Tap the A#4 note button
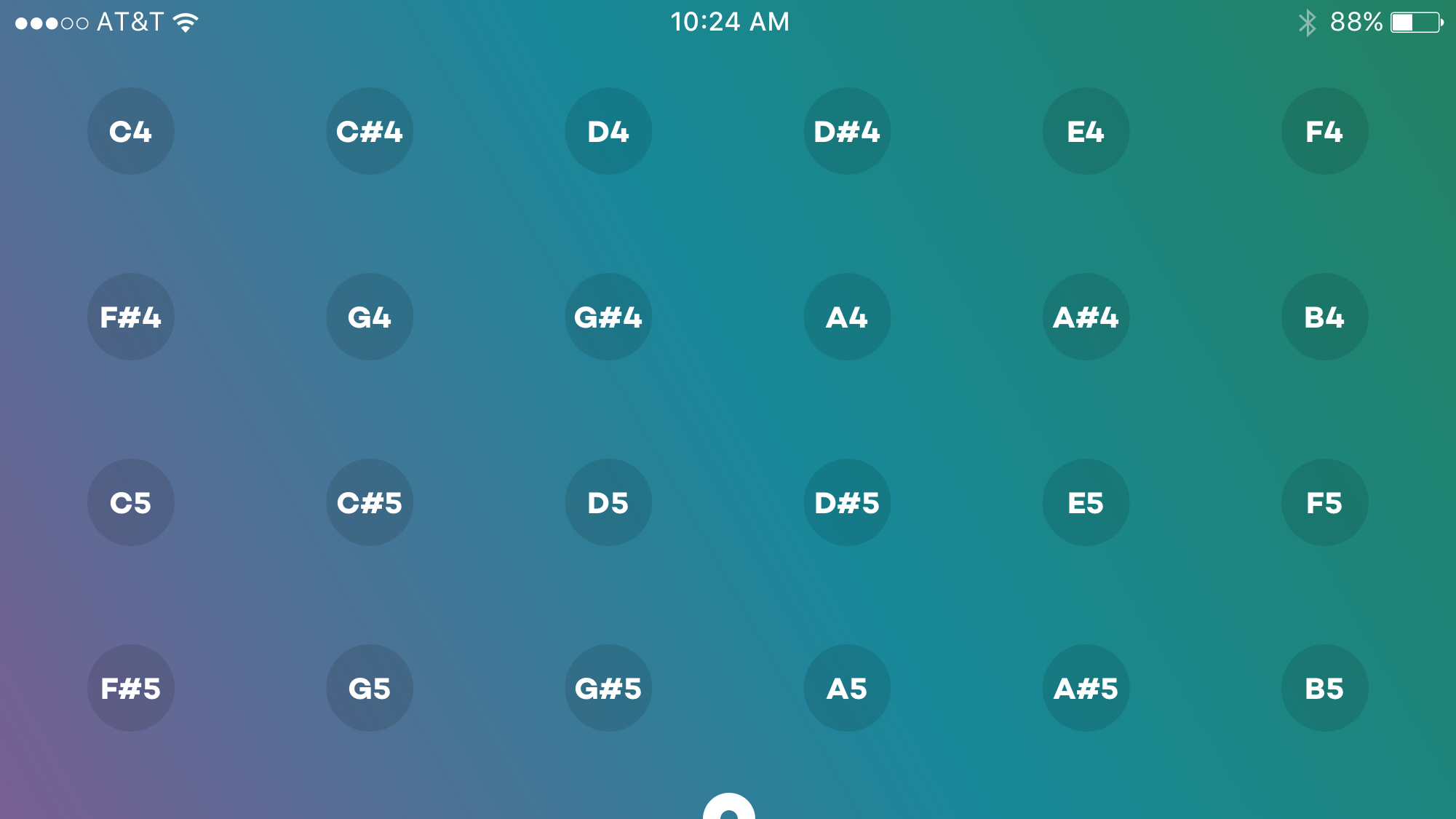Viewport: 1456px width, 819px height. pyautogui.click(x=1086, y=317)
